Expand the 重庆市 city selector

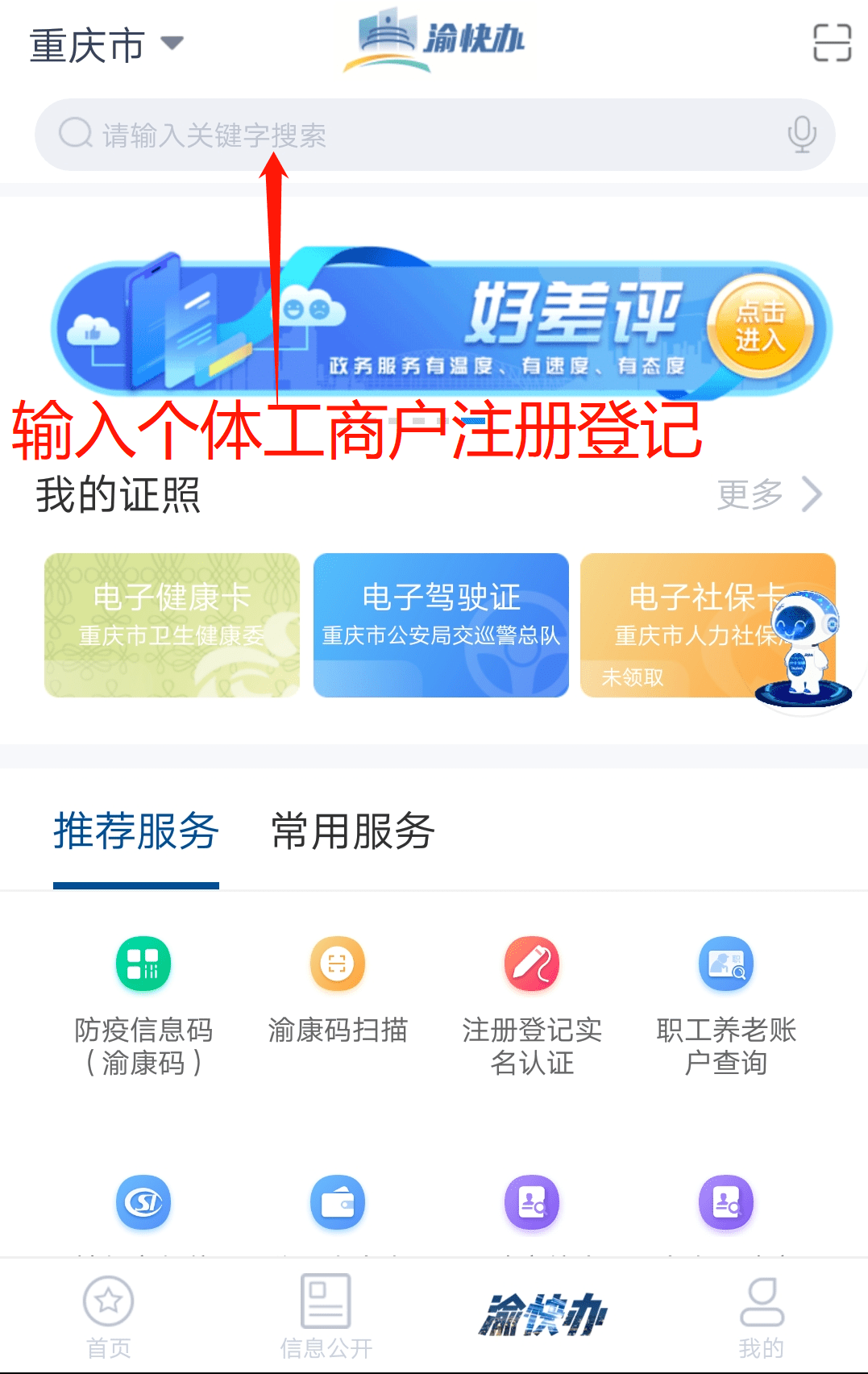pos(105,44)
